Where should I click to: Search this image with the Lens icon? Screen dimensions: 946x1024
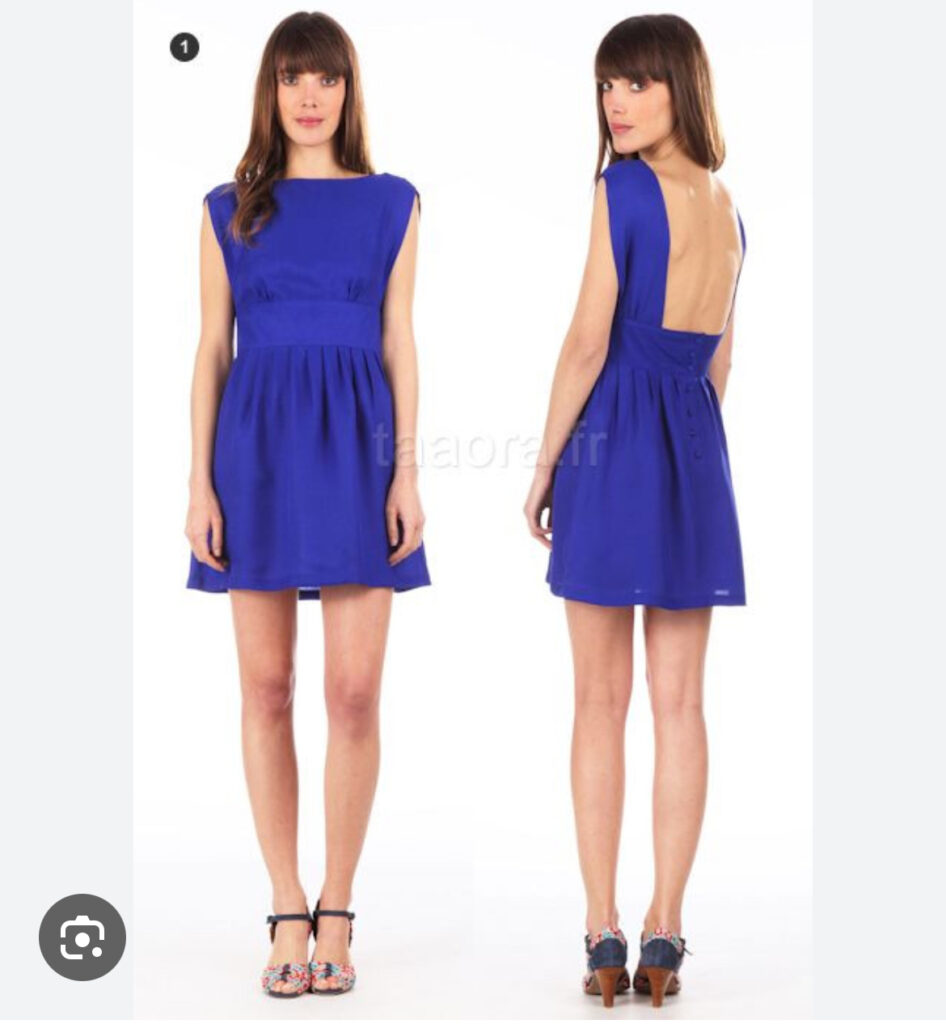coord(82,937)
